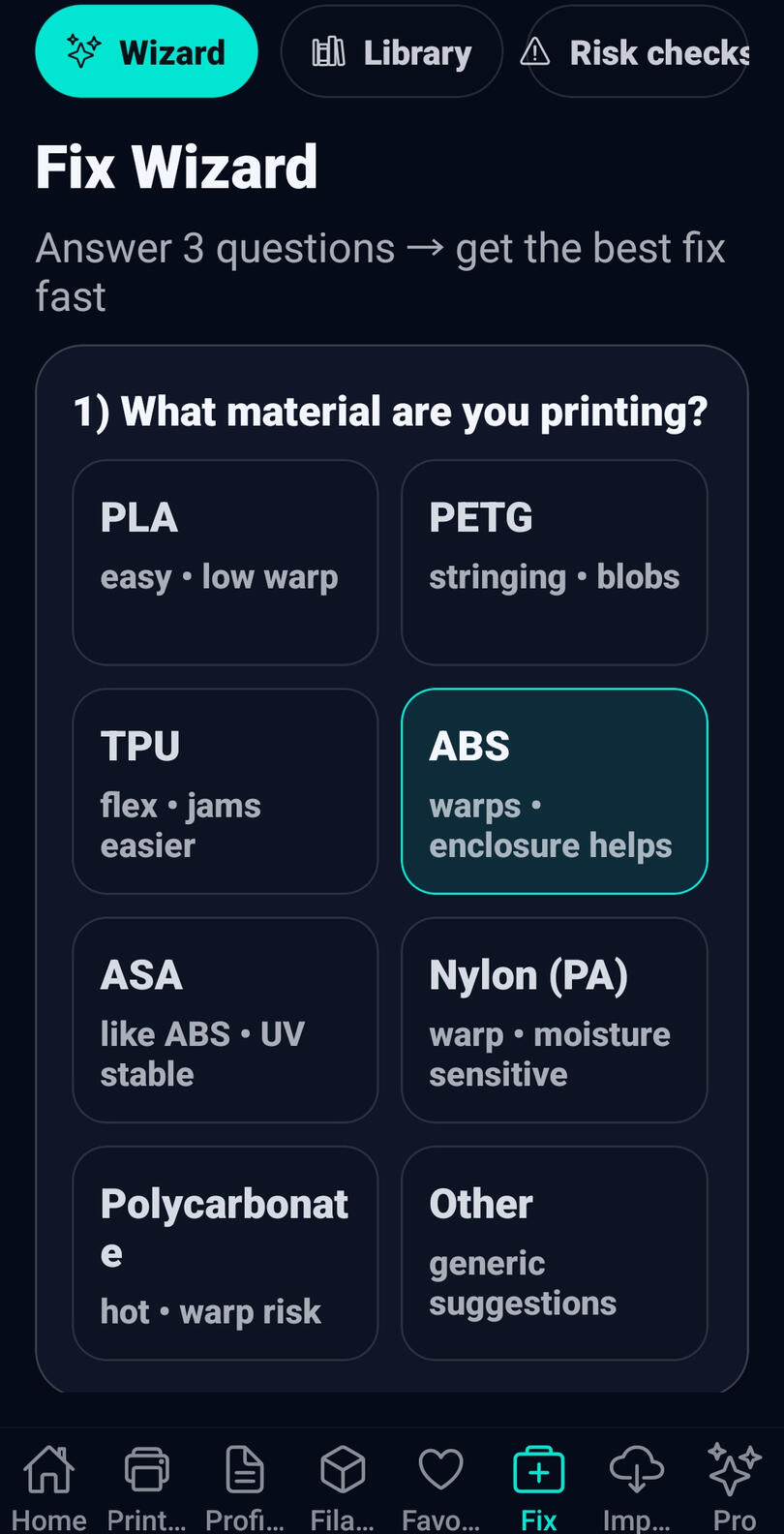The height and width of the screenshot is (1534, 784).
Task: Select the Wizard tab
Action: pos(146,52)
